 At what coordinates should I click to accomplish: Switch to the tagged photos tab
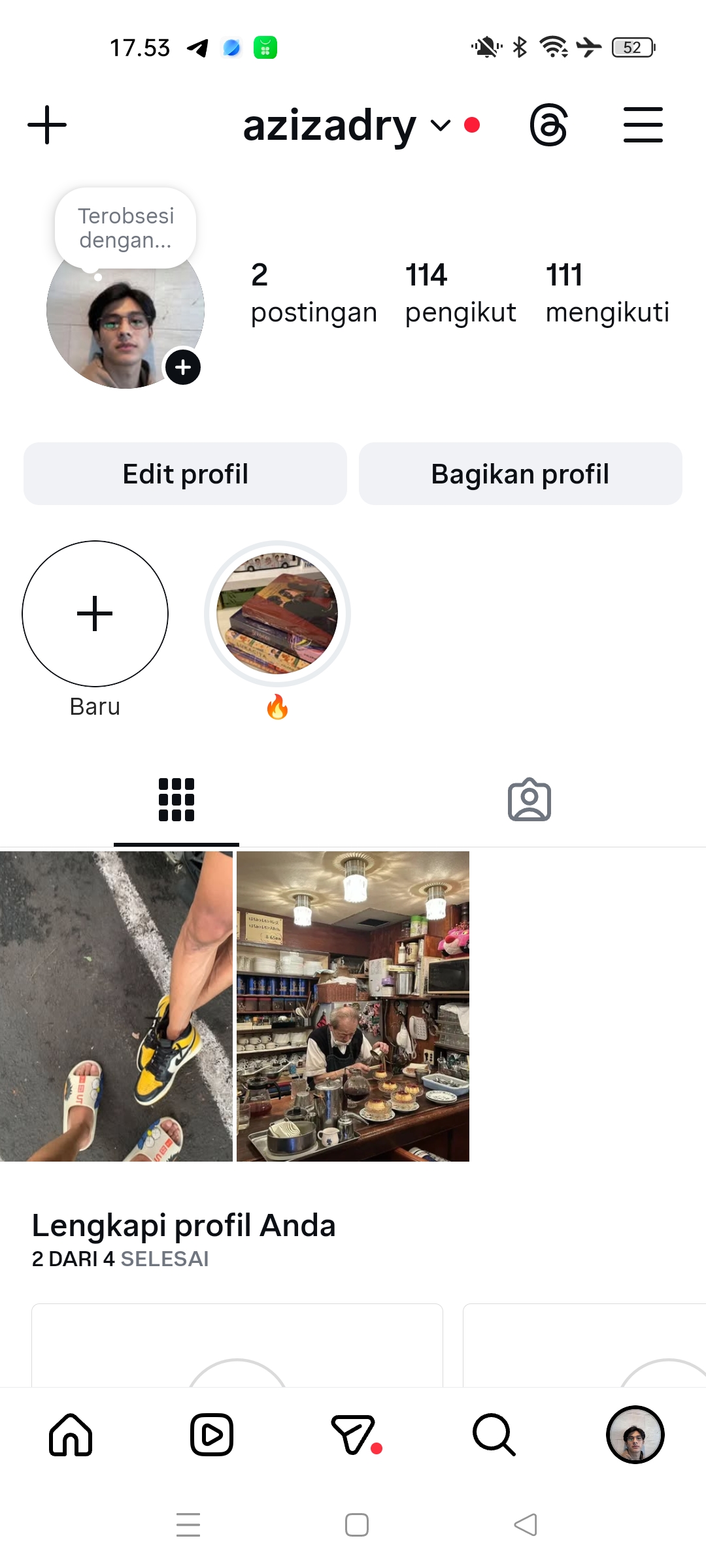[x=529, y=800]
